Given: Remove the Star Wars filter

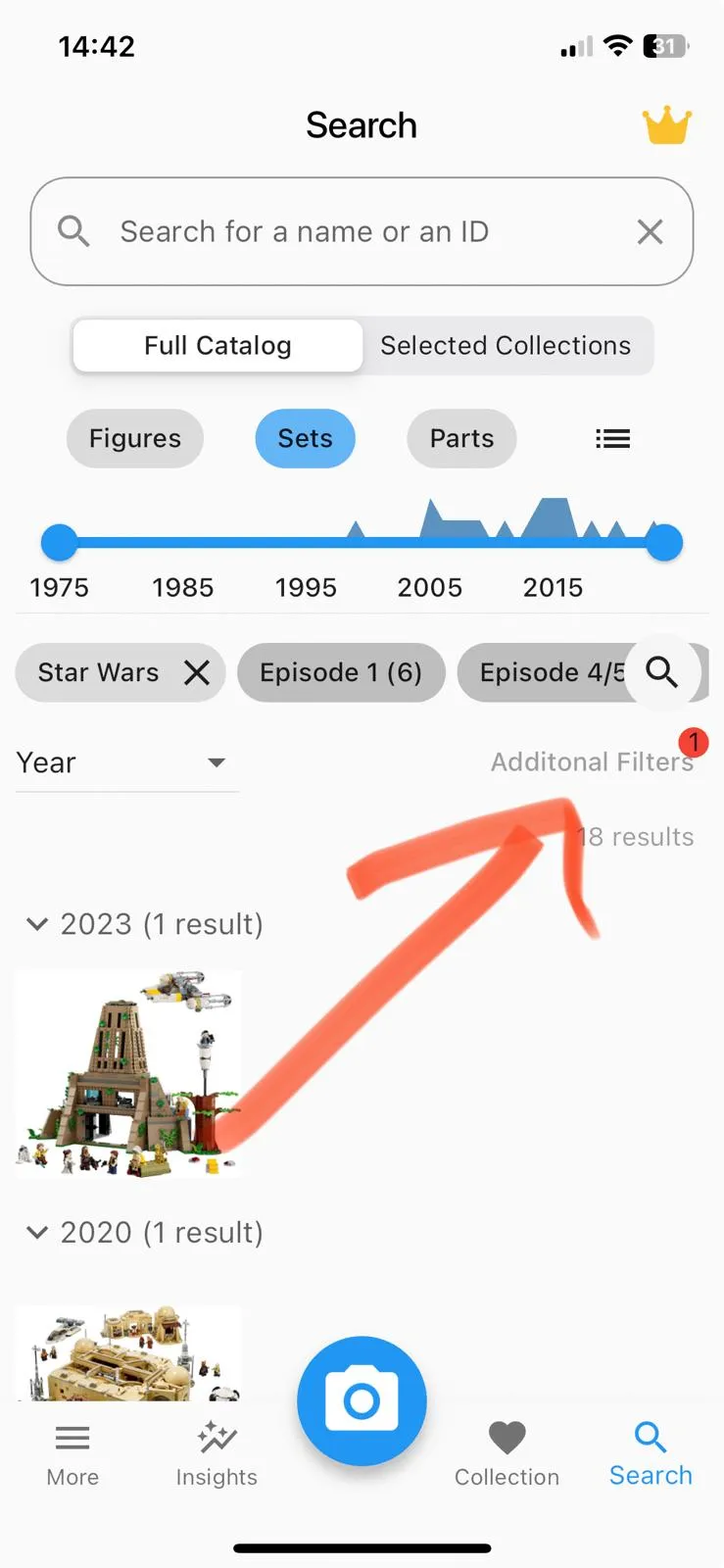Looking at the screenshot, I should pos(197,672).
